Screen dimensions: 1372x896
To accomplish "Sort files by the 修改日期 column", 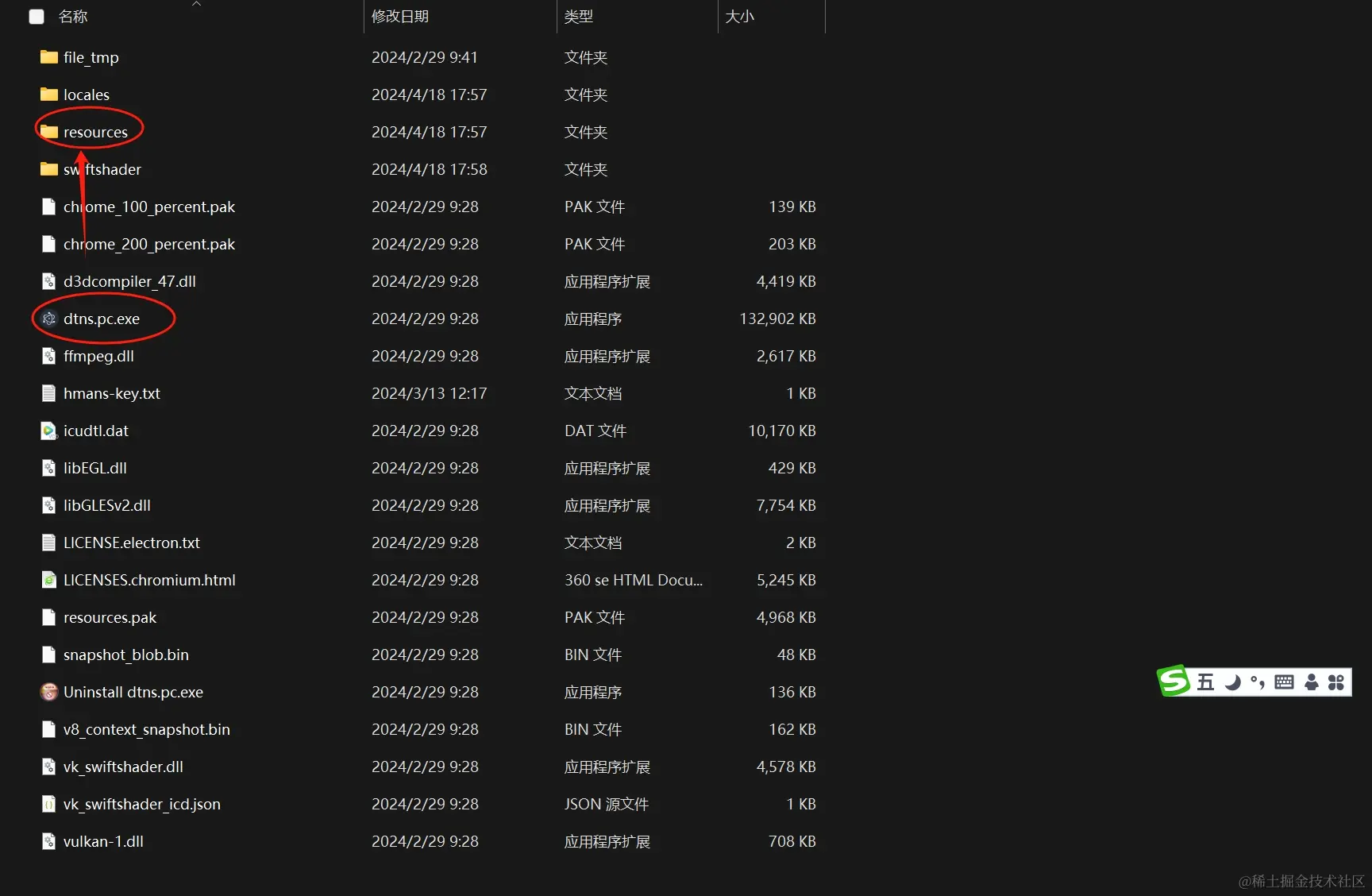I will click(x=400, y=17).
